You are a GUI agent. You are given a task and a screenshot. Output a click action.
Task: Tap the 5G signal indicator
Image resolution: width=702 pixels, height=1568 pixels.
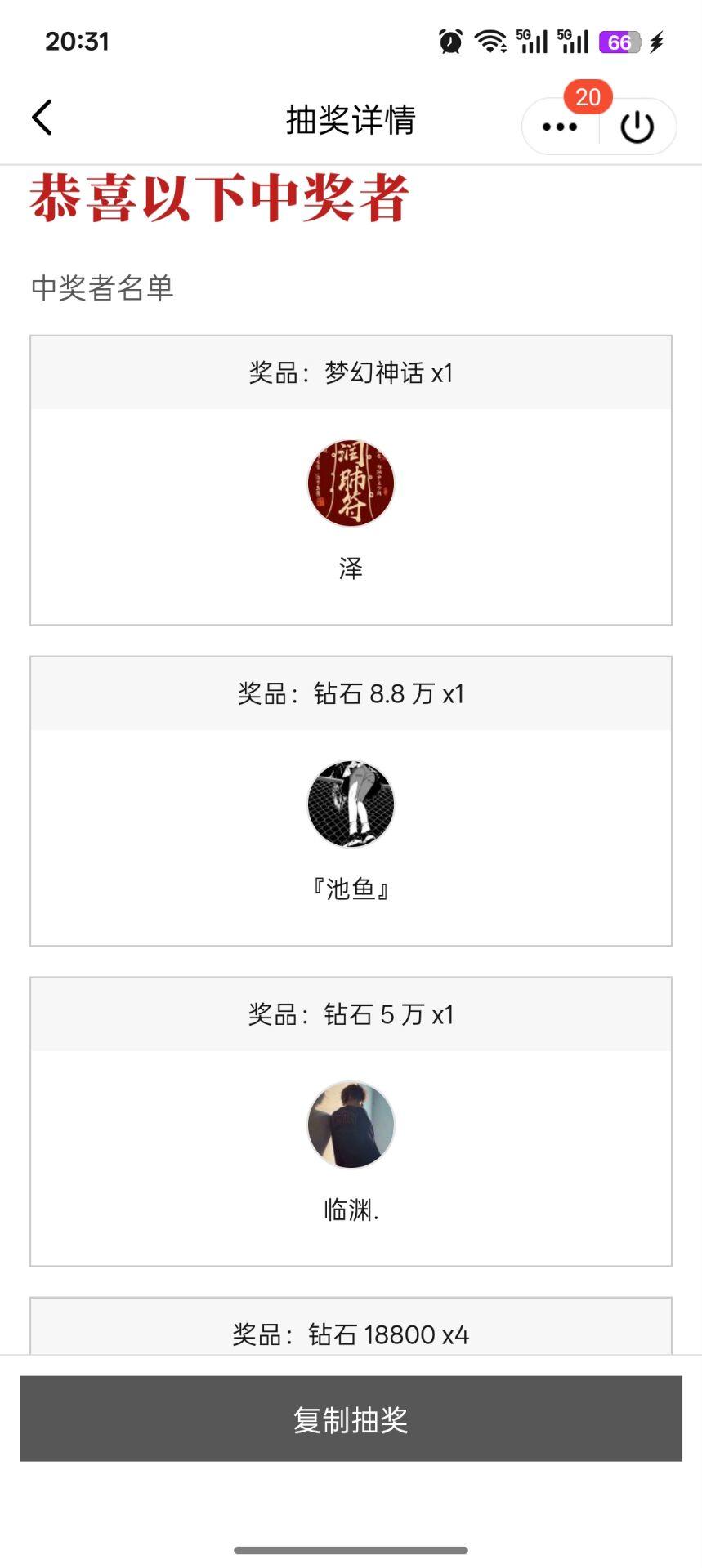[532, 42]
